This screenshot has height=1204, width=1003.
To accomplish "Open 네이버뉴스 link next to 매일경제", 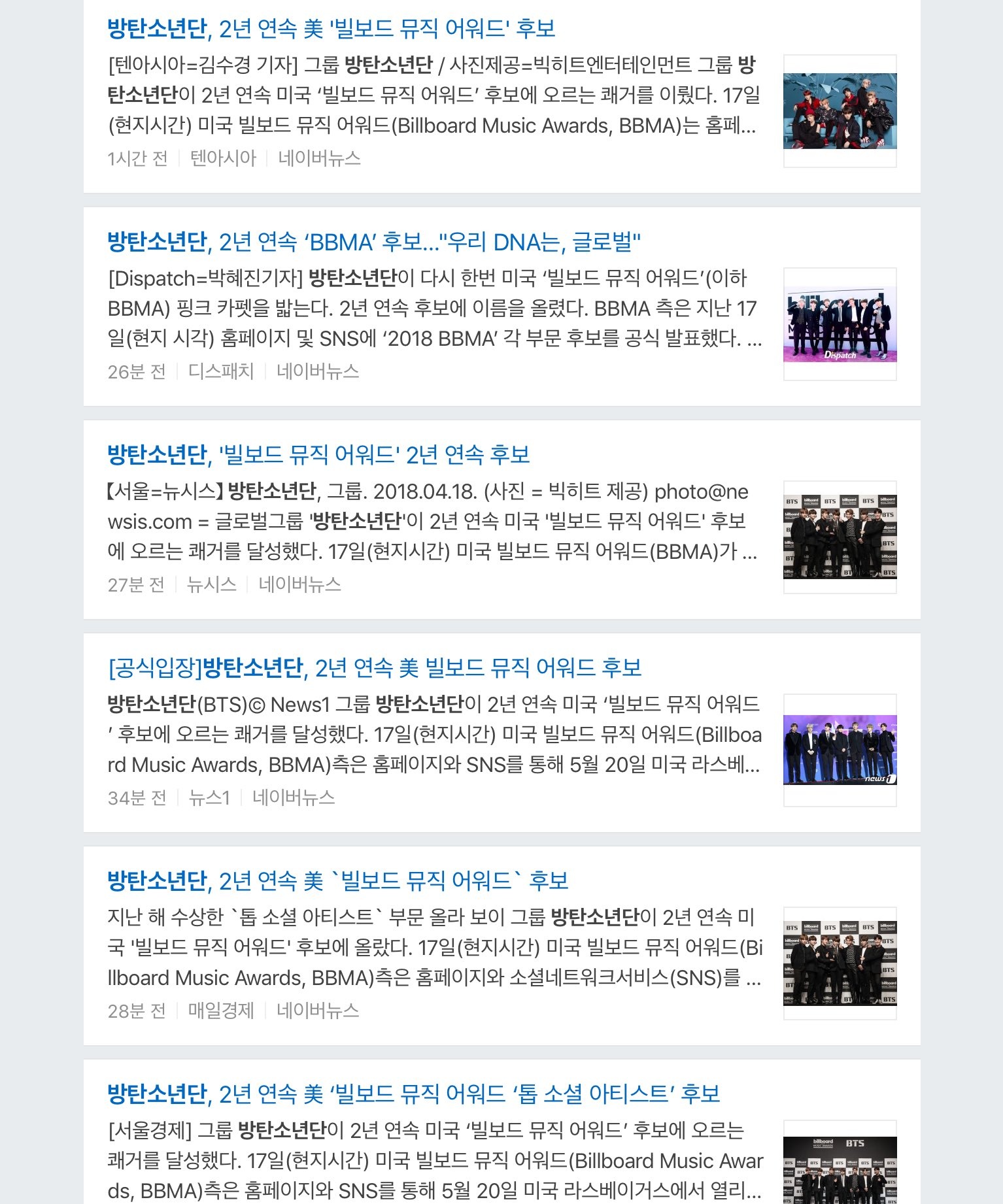I will pos(318,1011).
